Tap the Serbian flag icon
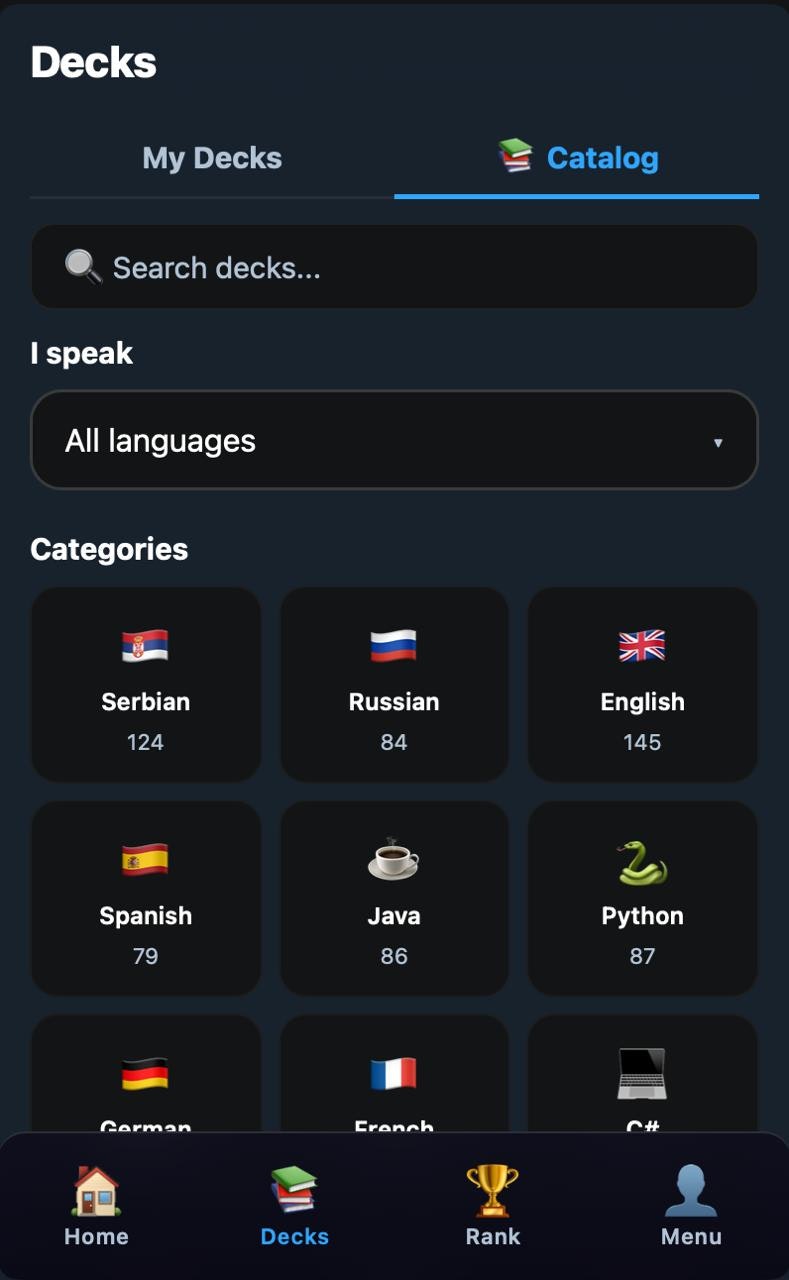 point(146,645)
